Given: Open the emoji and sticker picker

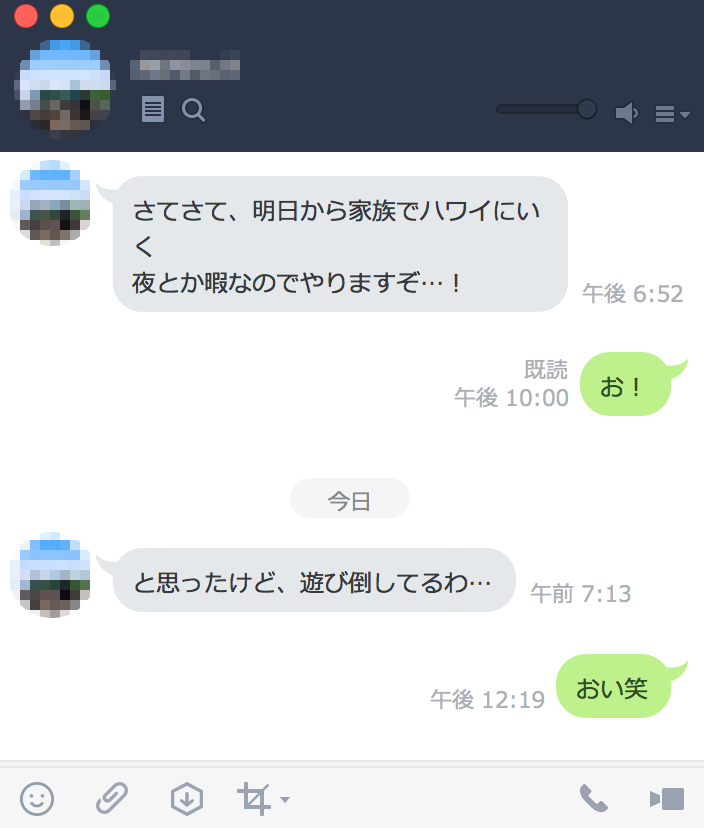Looking at the screenshot, I should click(x=37, y=798).
